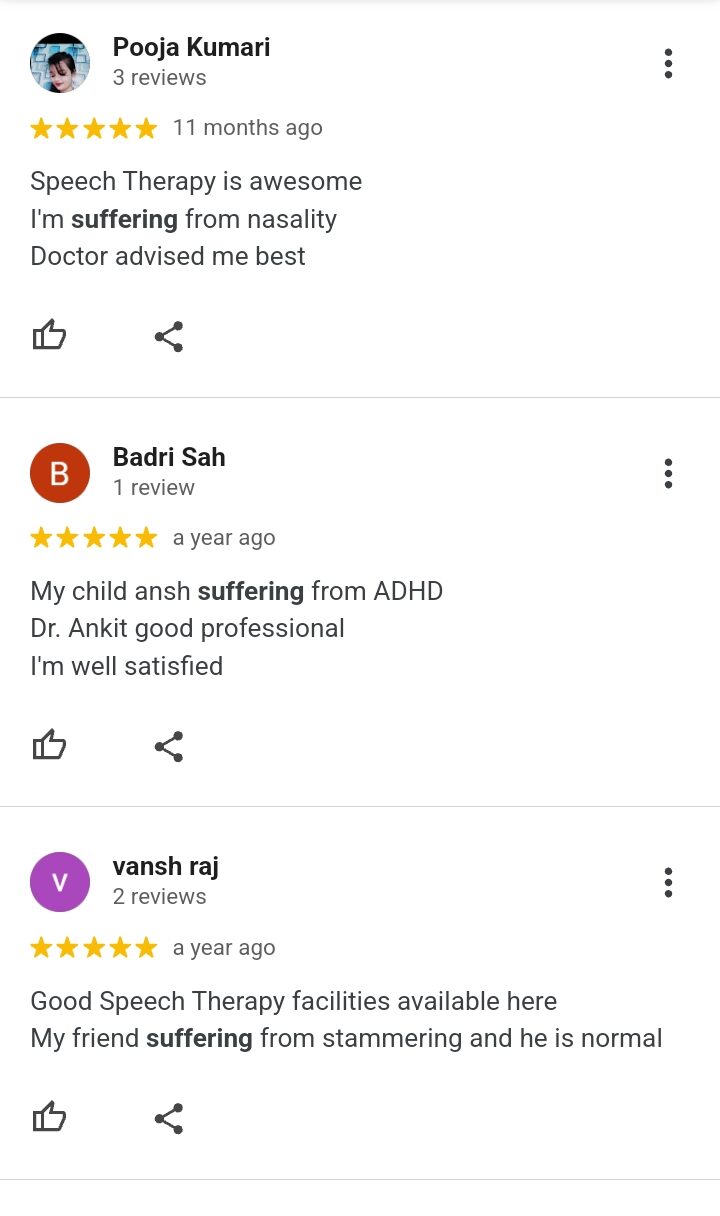Like Badri Sah's review

click(49, 746)
